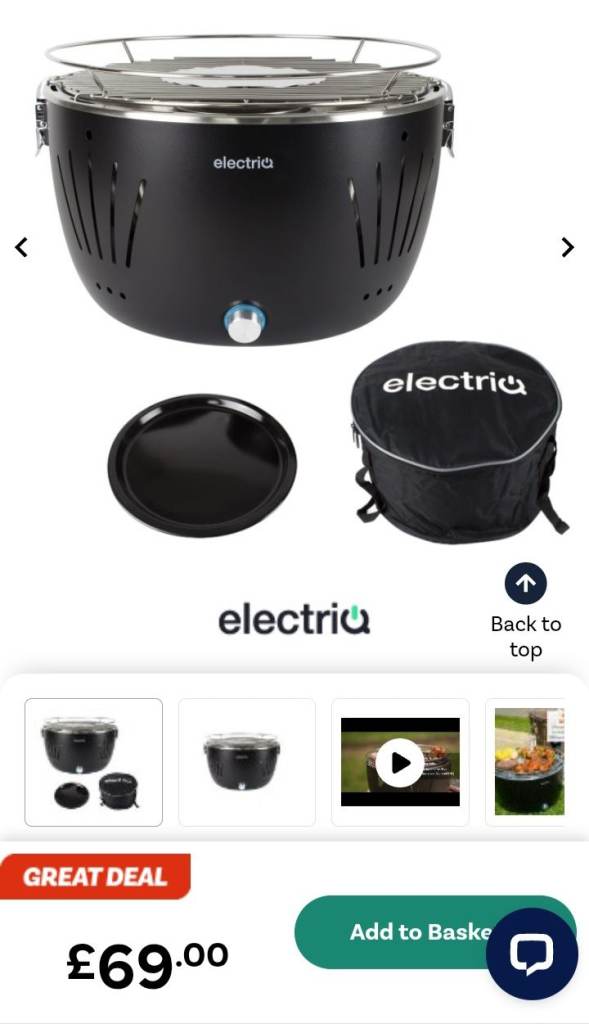Show the next product image
Screen dimensions: 589x1024
coord(567,248)
